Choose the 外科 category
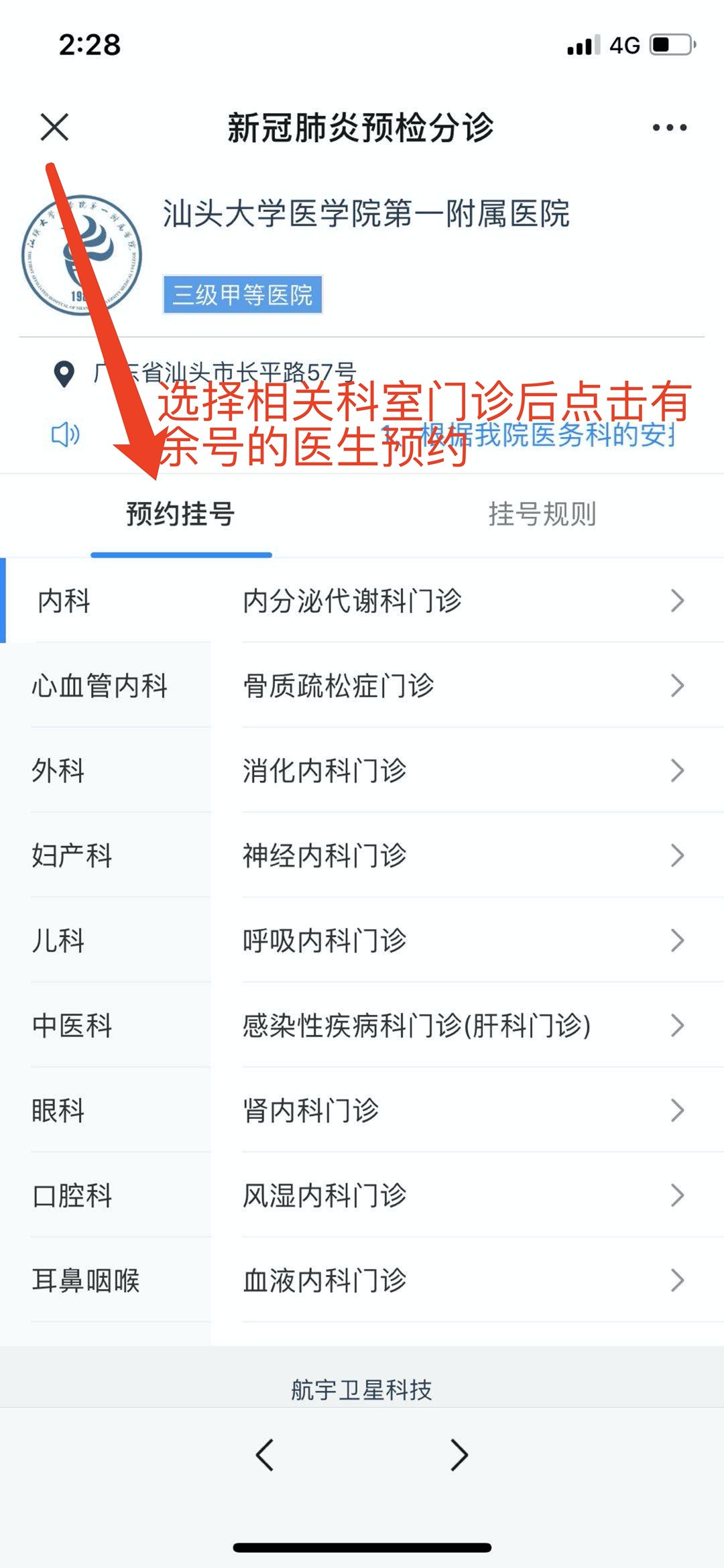This screenshot has width=724, height=1568. click(59, 771)
